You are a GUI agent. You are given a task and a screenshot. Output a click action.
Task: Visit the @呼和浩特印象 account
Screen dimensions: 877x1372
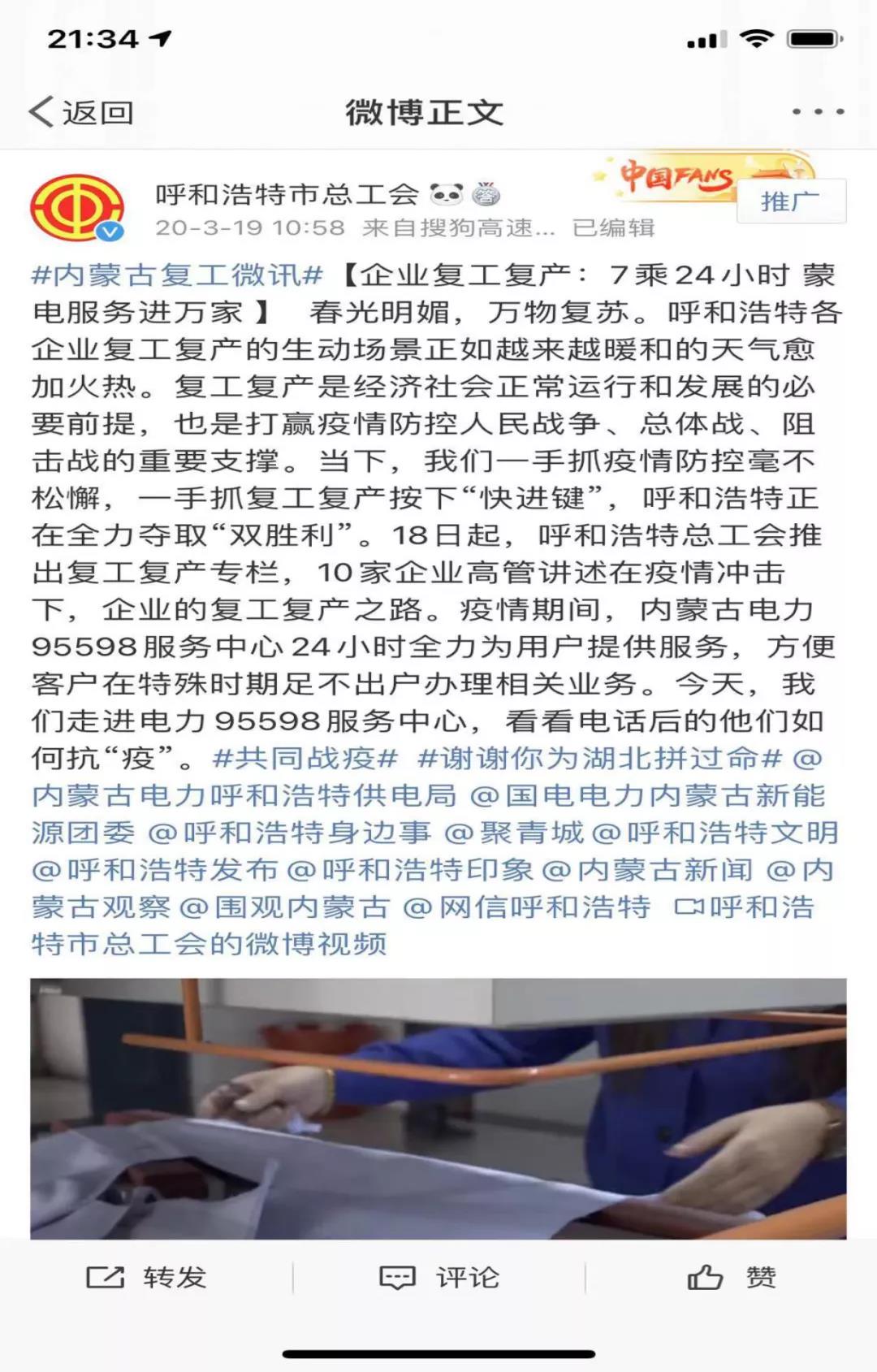tap(410, 870)
